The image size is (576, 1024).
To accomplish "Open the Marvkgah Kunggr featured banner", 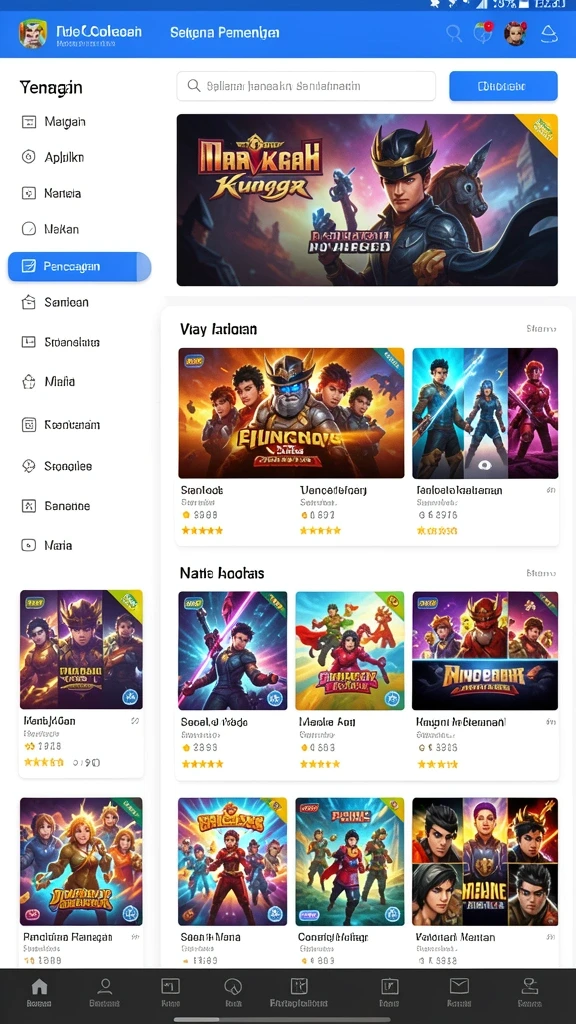I will click(x=367, y=200).
